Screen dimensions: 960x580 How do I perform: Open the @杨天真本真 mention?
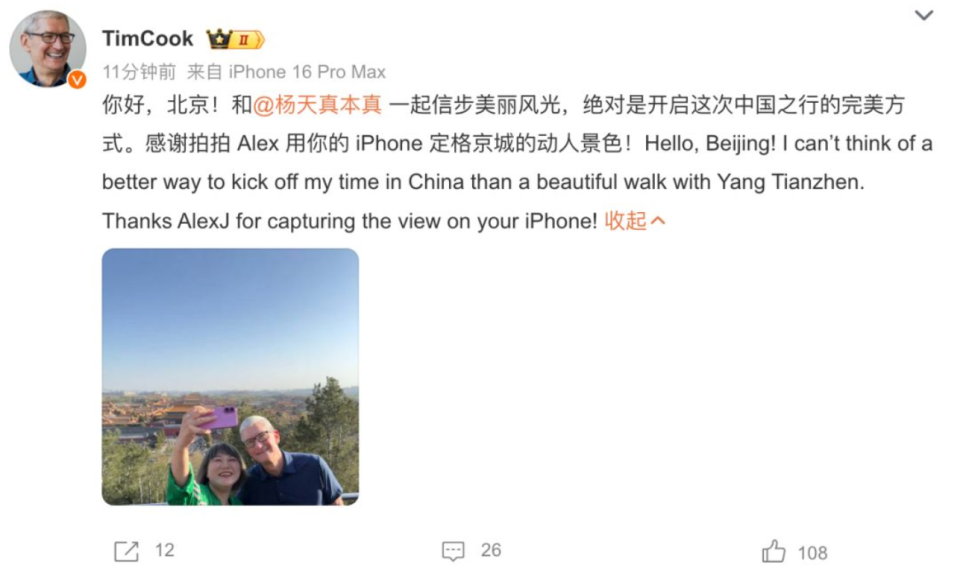[x=317, y=105]
